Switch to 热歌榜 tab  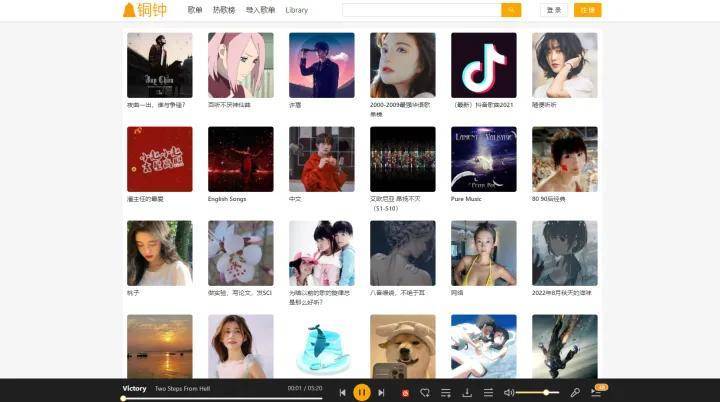(224, 10)
